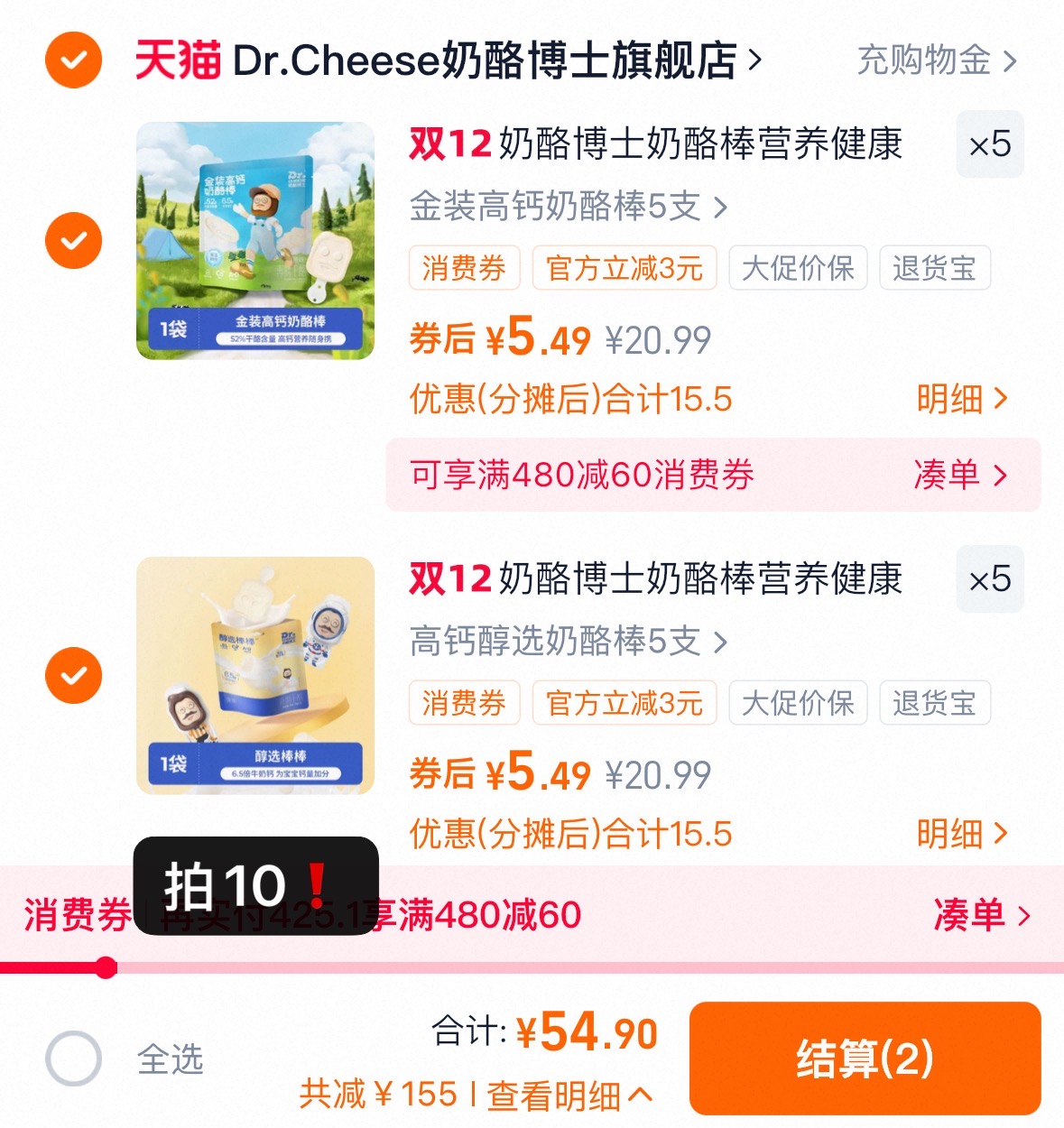Open the Dr.Cheese奶酪博士旗舰店 store page

(451, 60)
